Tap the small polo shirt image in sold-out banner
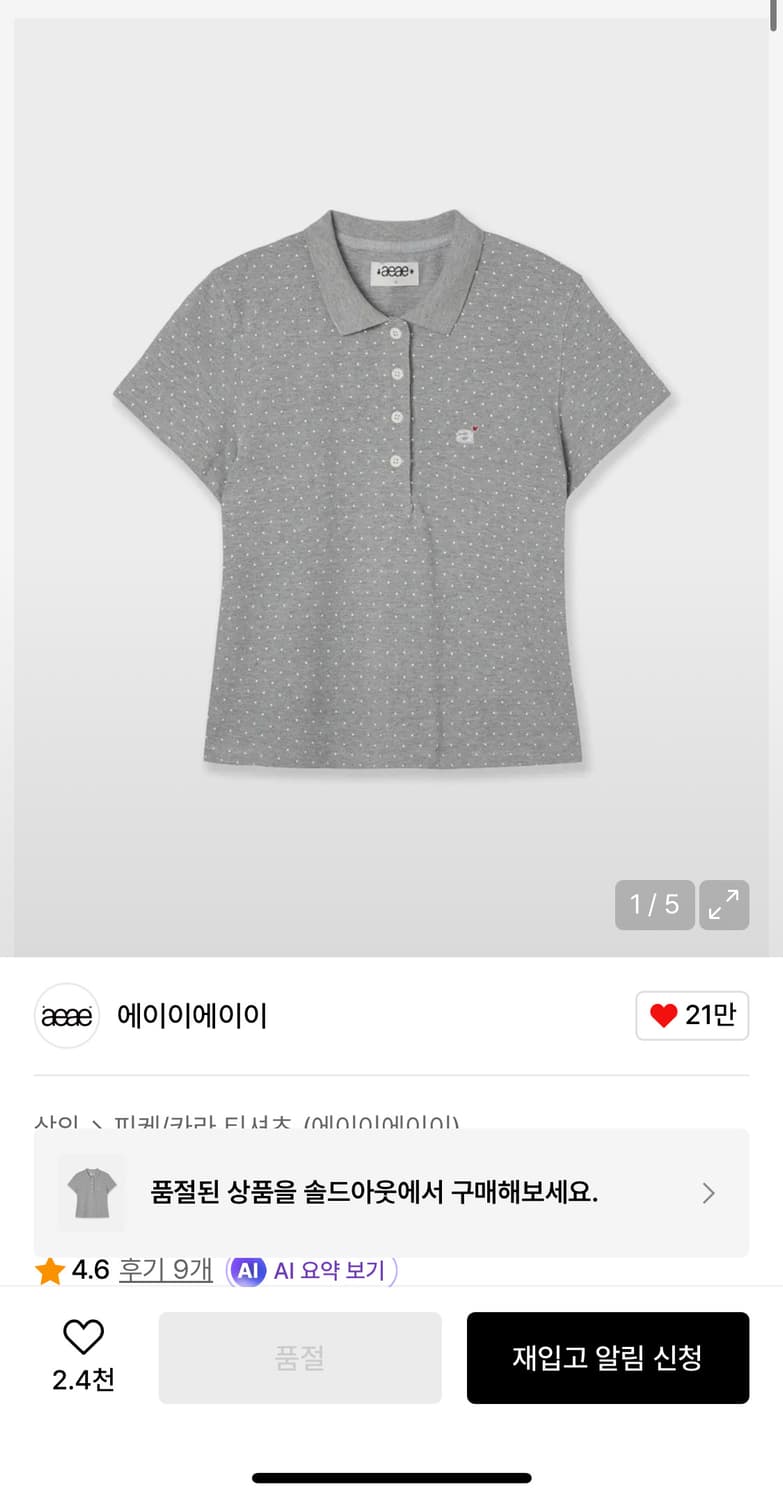This screenshot has height=1500, width=783. point(91,1193)
